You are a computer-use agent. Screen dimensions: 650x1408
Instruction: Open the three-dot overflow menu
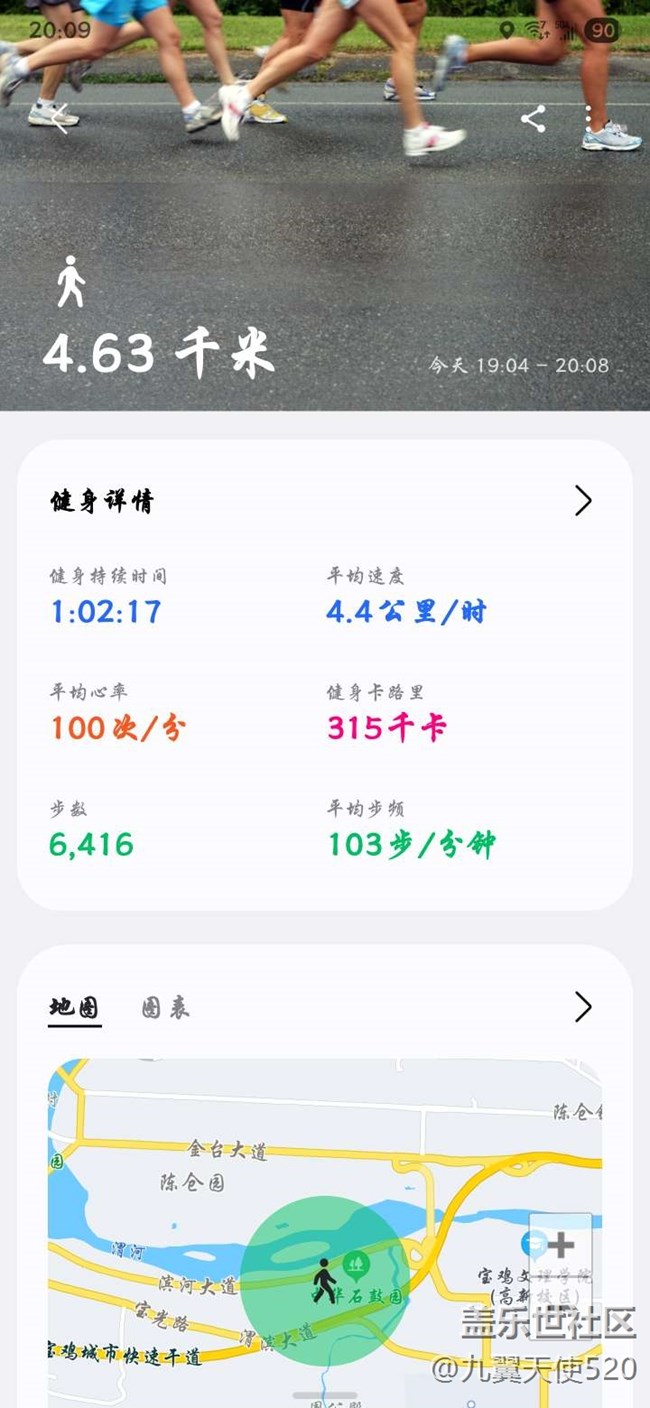[589, 118]
